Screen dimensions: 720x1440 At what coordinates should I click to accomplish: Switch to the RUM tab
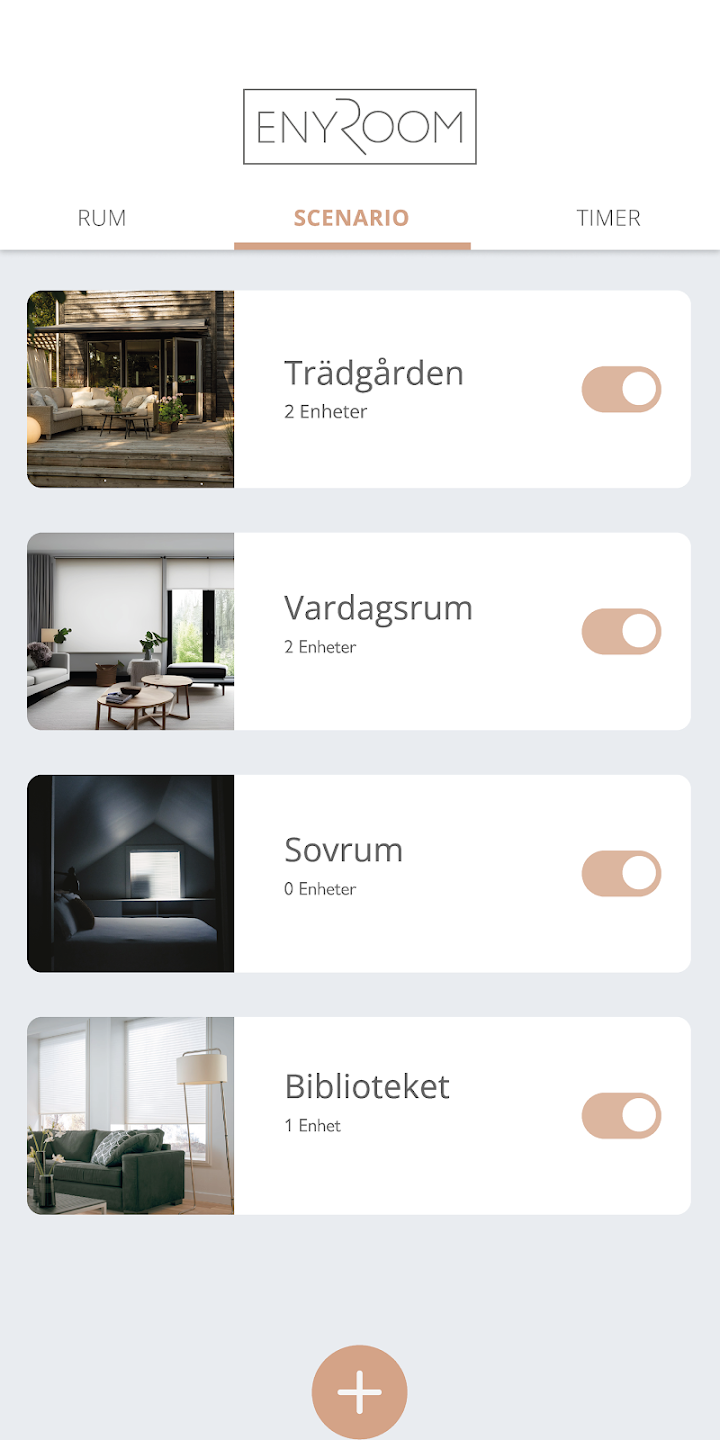click(x=101, y=218)
